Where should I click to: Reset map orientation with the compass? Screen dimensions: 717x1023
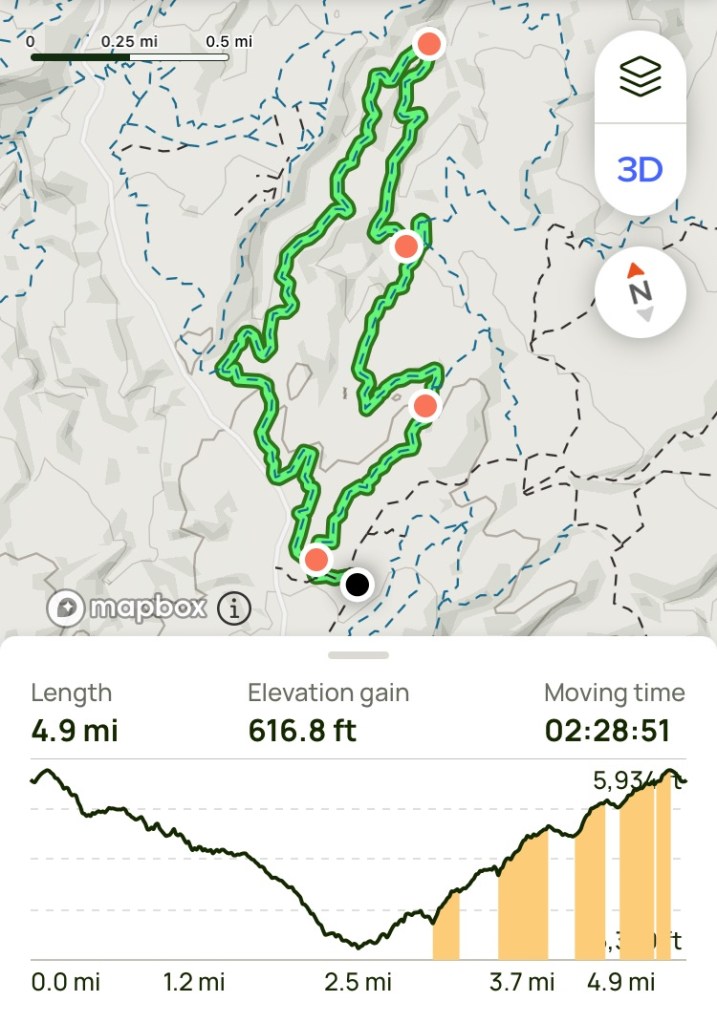[x=640, y=291]
